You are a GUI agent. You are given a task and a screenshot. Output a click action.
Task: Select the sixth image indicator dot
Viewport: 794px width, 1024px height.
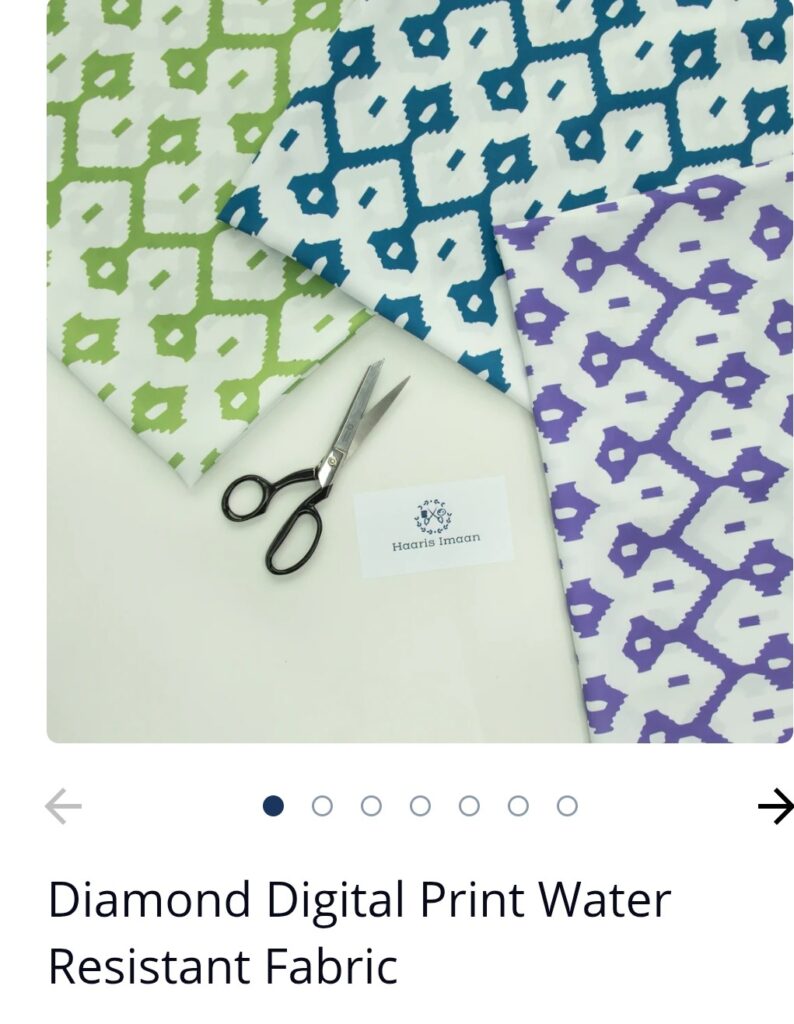point(518,806)
